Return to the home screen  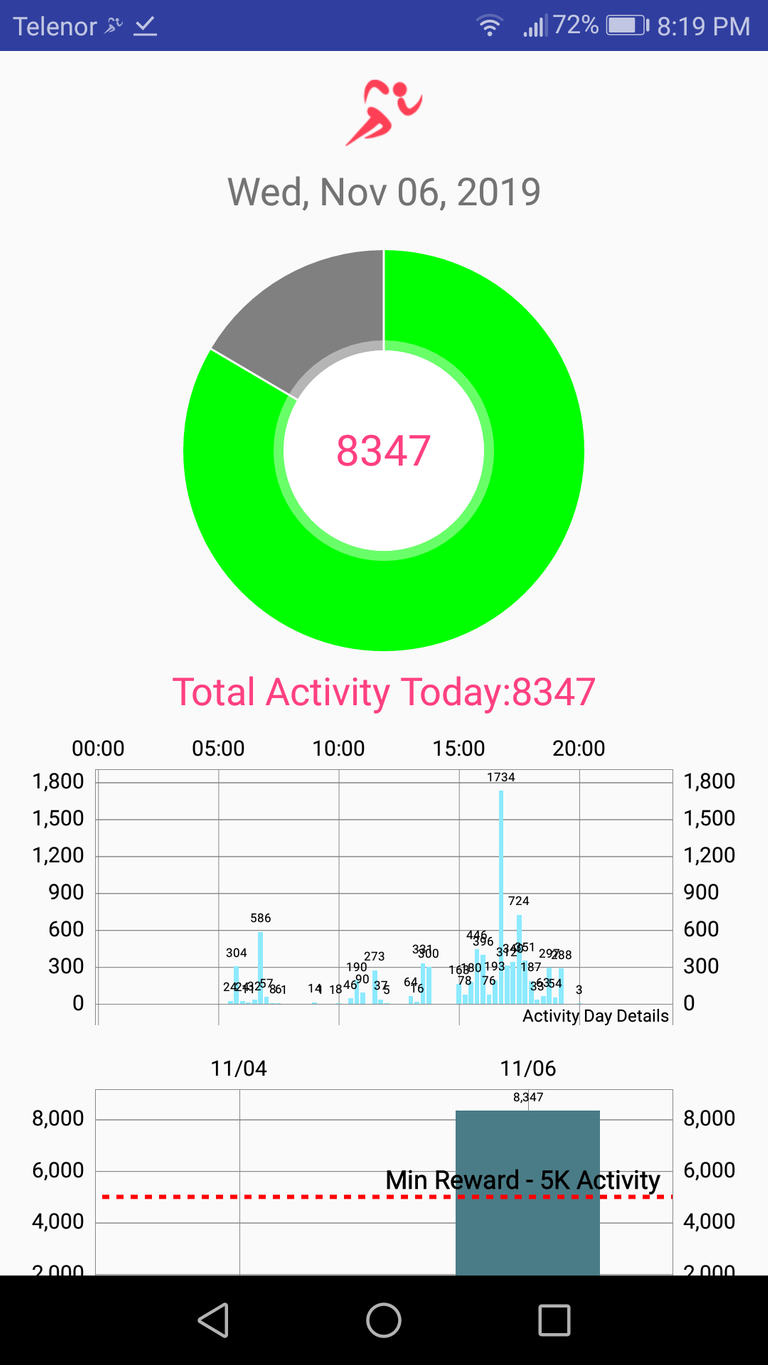pos(384,1320)
